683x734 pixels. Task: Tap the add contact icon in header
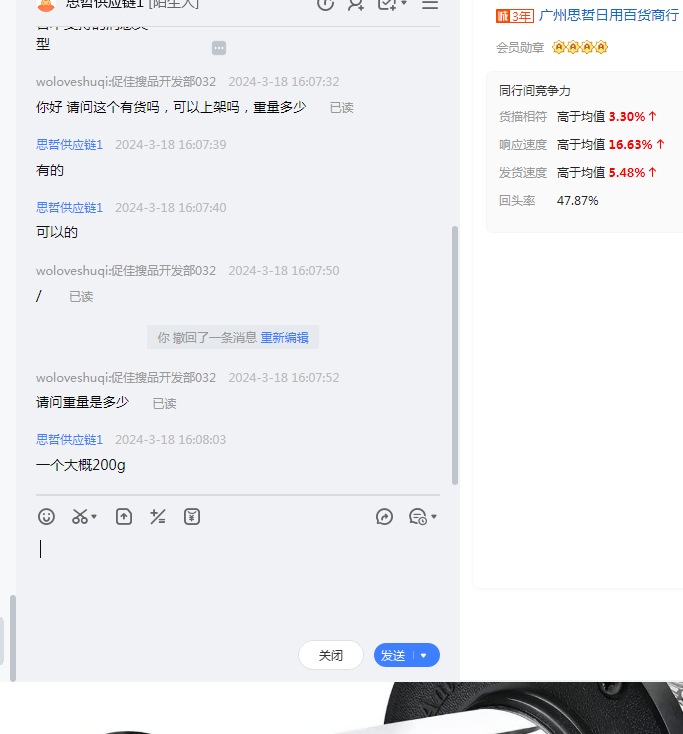point(355,4)
